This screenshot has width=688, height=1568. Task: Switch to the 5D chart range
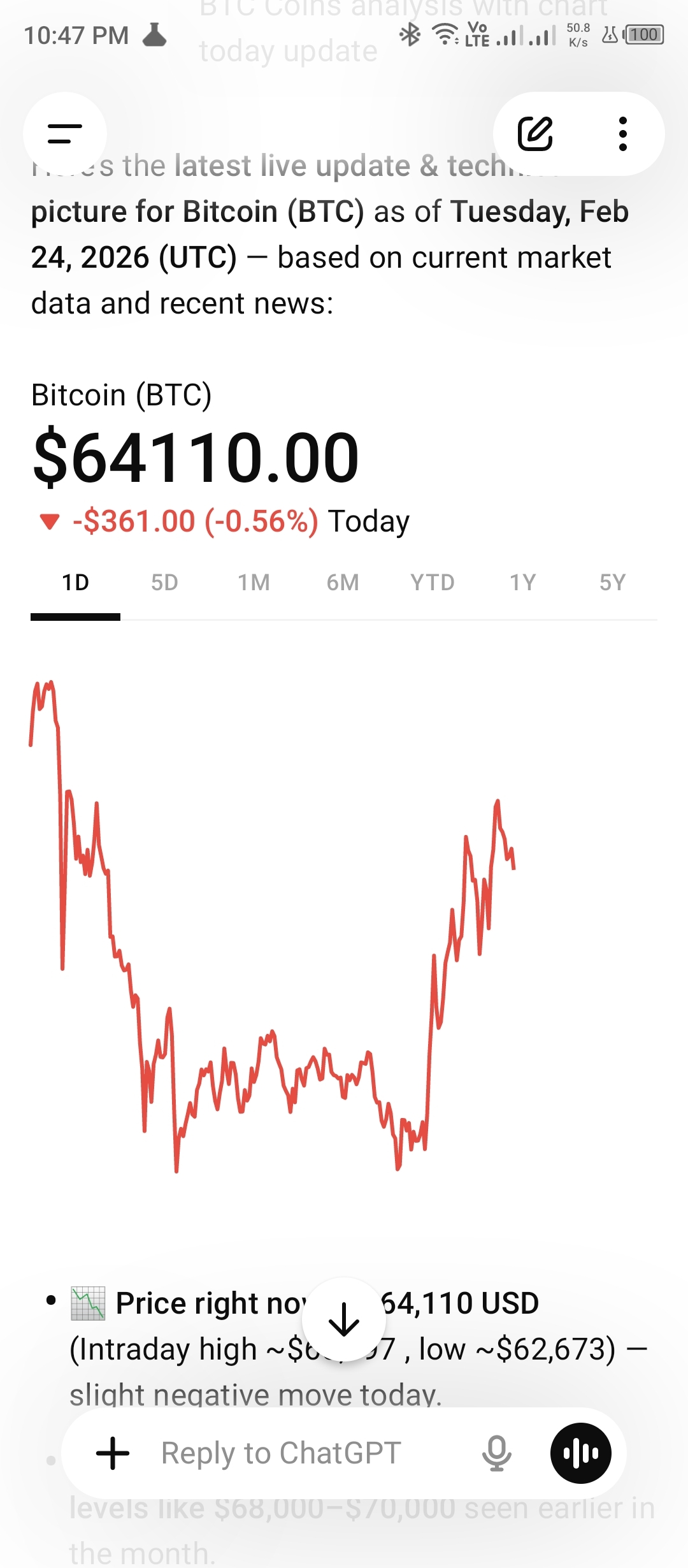pyautogui.click(x=164, y=583)
